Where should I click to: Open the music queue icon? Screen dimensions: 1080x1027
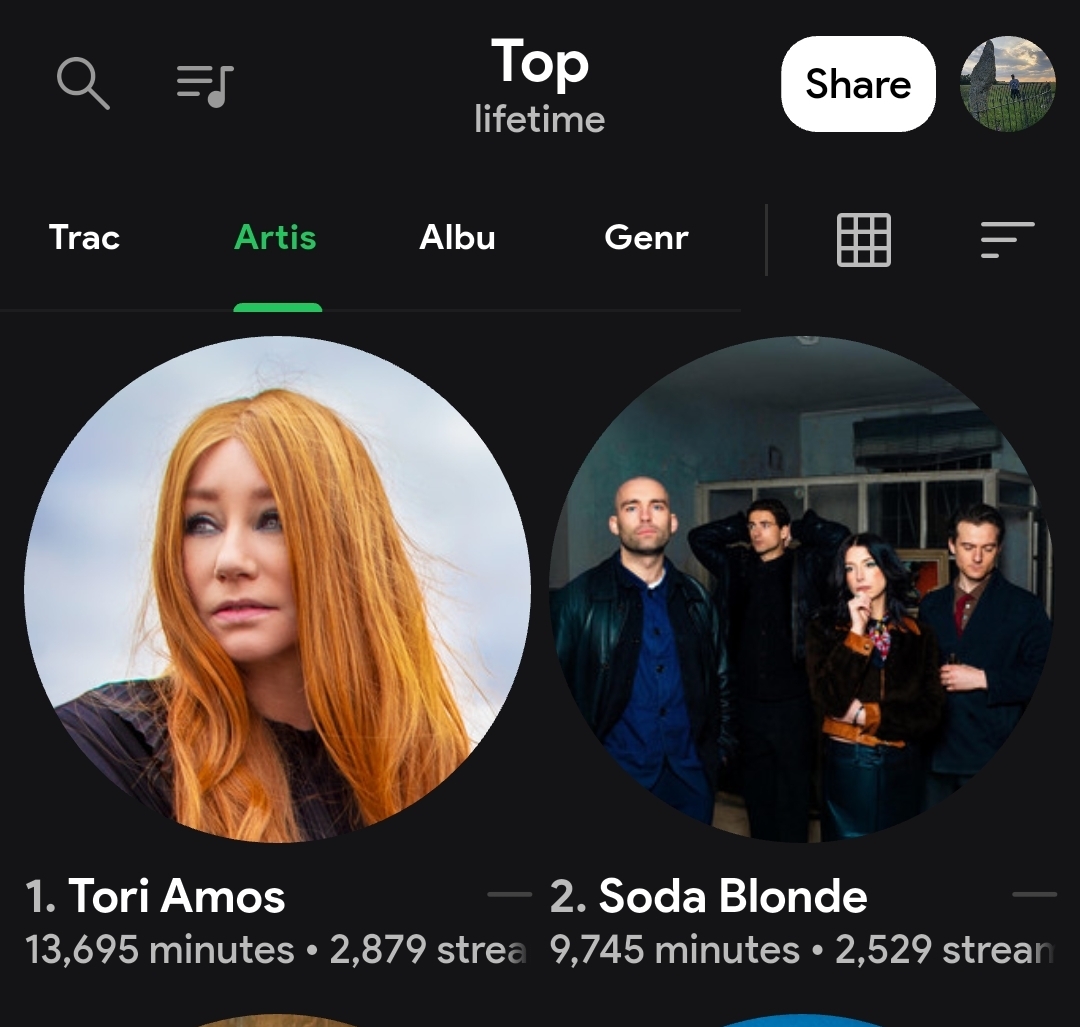tap(205, 85)
